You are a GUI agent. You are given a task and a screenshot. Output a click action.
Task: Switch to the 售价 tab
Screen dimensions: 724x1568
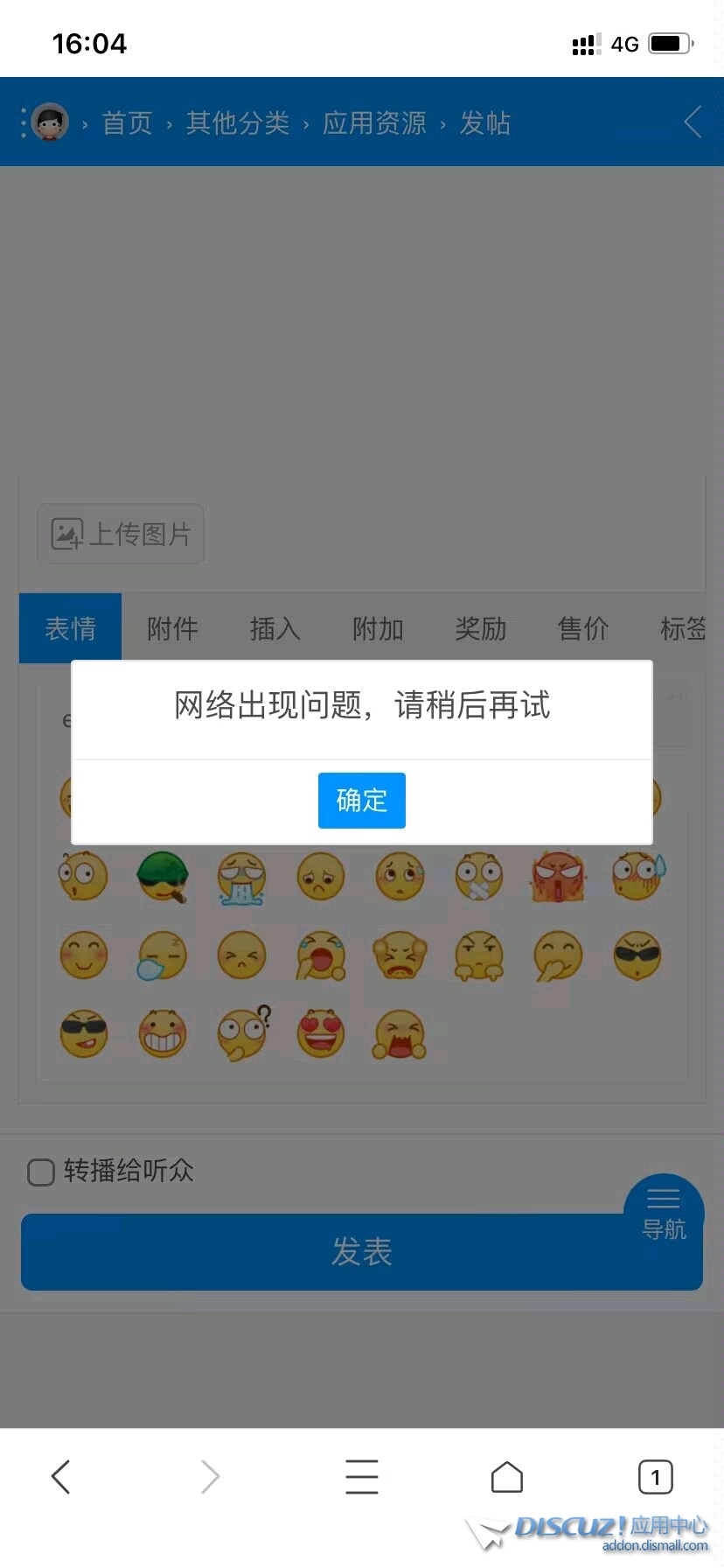582,628
